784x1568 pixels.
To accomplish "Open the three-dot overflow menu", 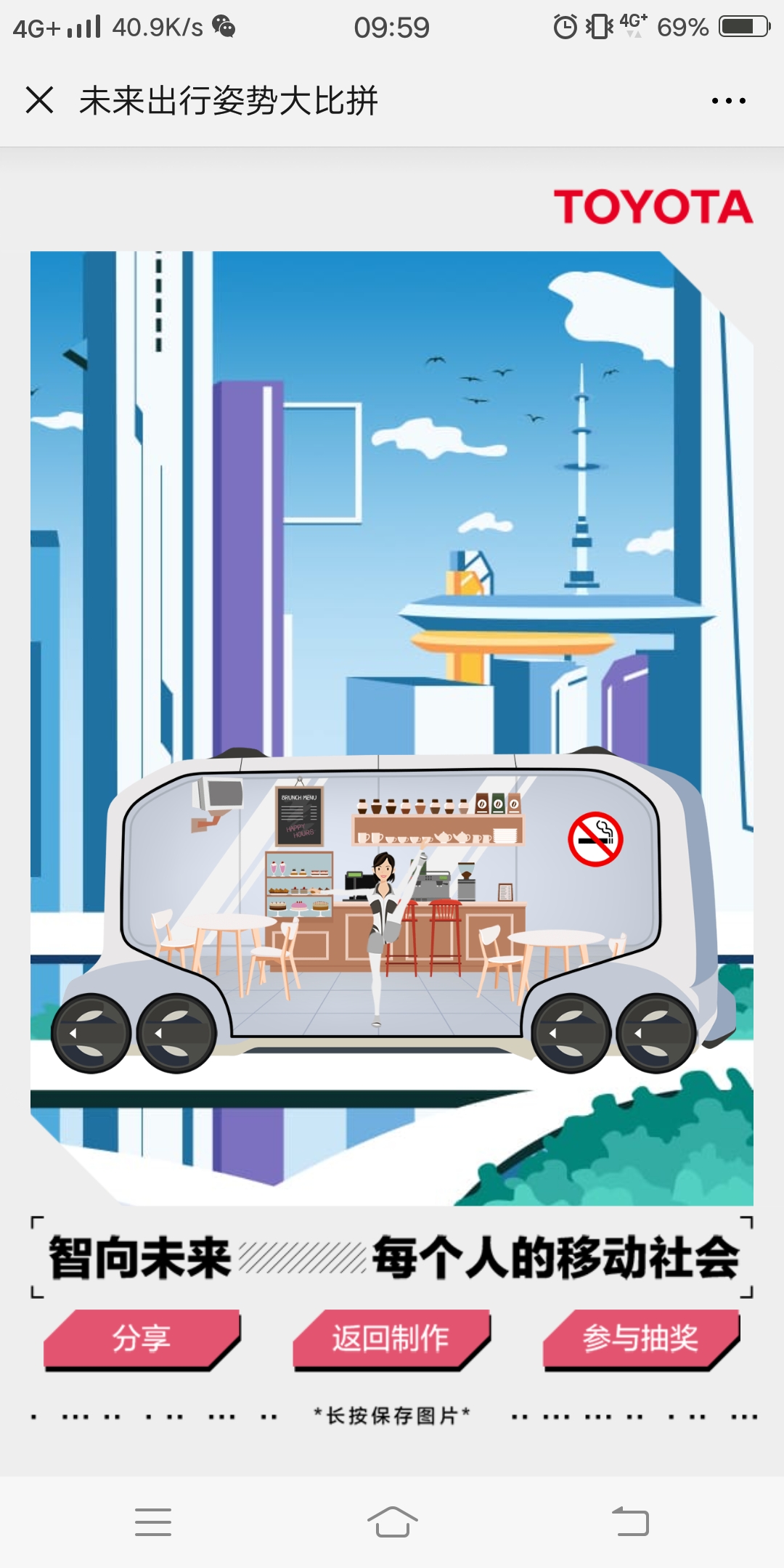I will point(728,101).
